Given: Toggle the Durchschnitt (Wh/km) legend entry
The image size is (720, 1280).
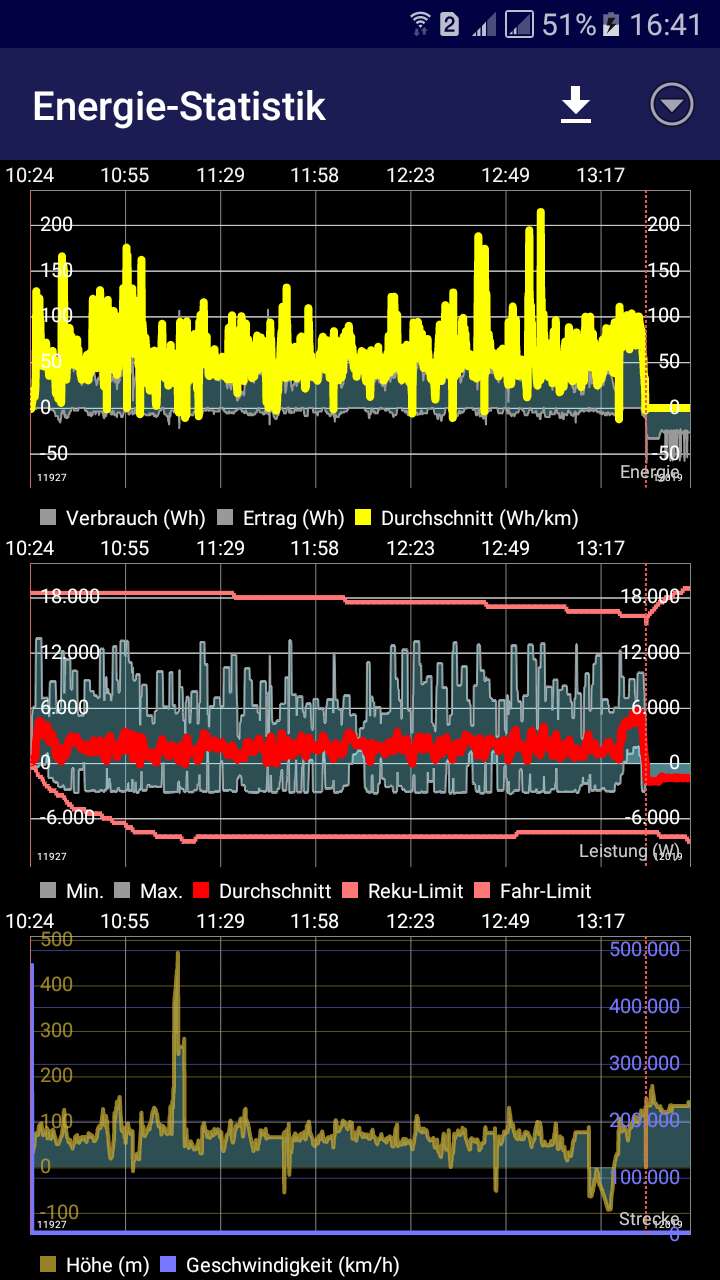Looking at the screenshot, I should coord(467,518).
